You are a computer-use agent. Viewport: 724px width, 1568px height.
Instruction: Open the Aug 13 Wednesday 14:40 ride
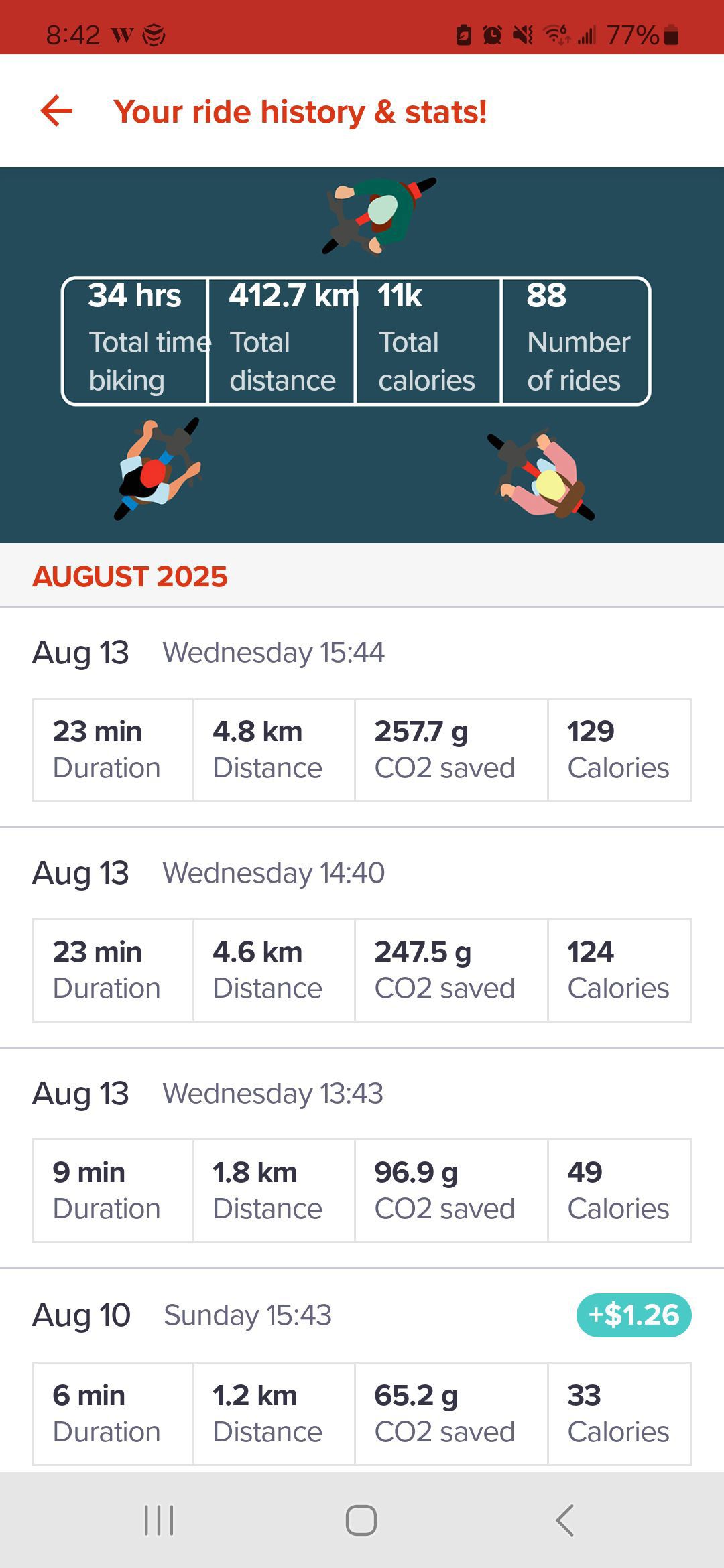tap(362, 937)
